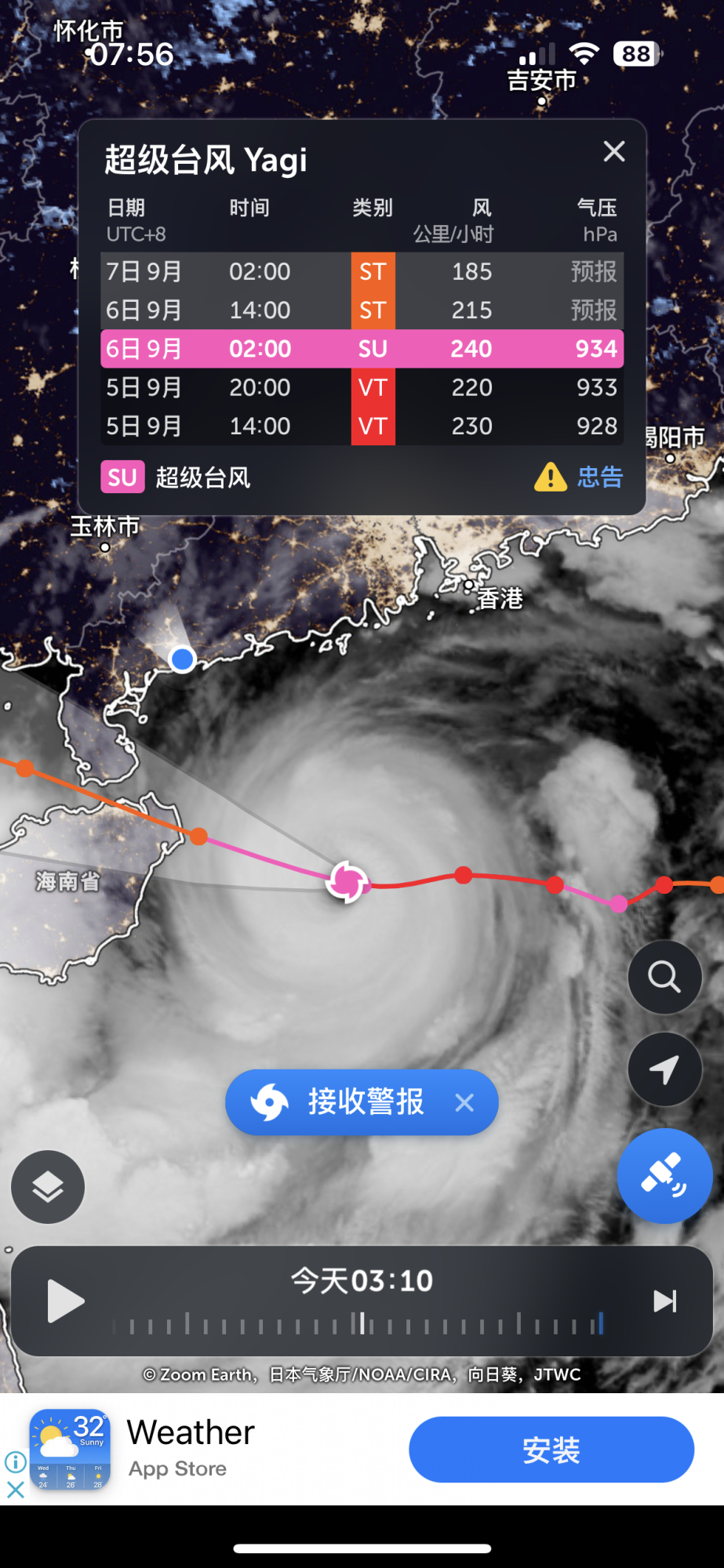724x1568 pixels.
Task: Select the 6日9月 14:00 forecast row
Action: tap(362, 310)
